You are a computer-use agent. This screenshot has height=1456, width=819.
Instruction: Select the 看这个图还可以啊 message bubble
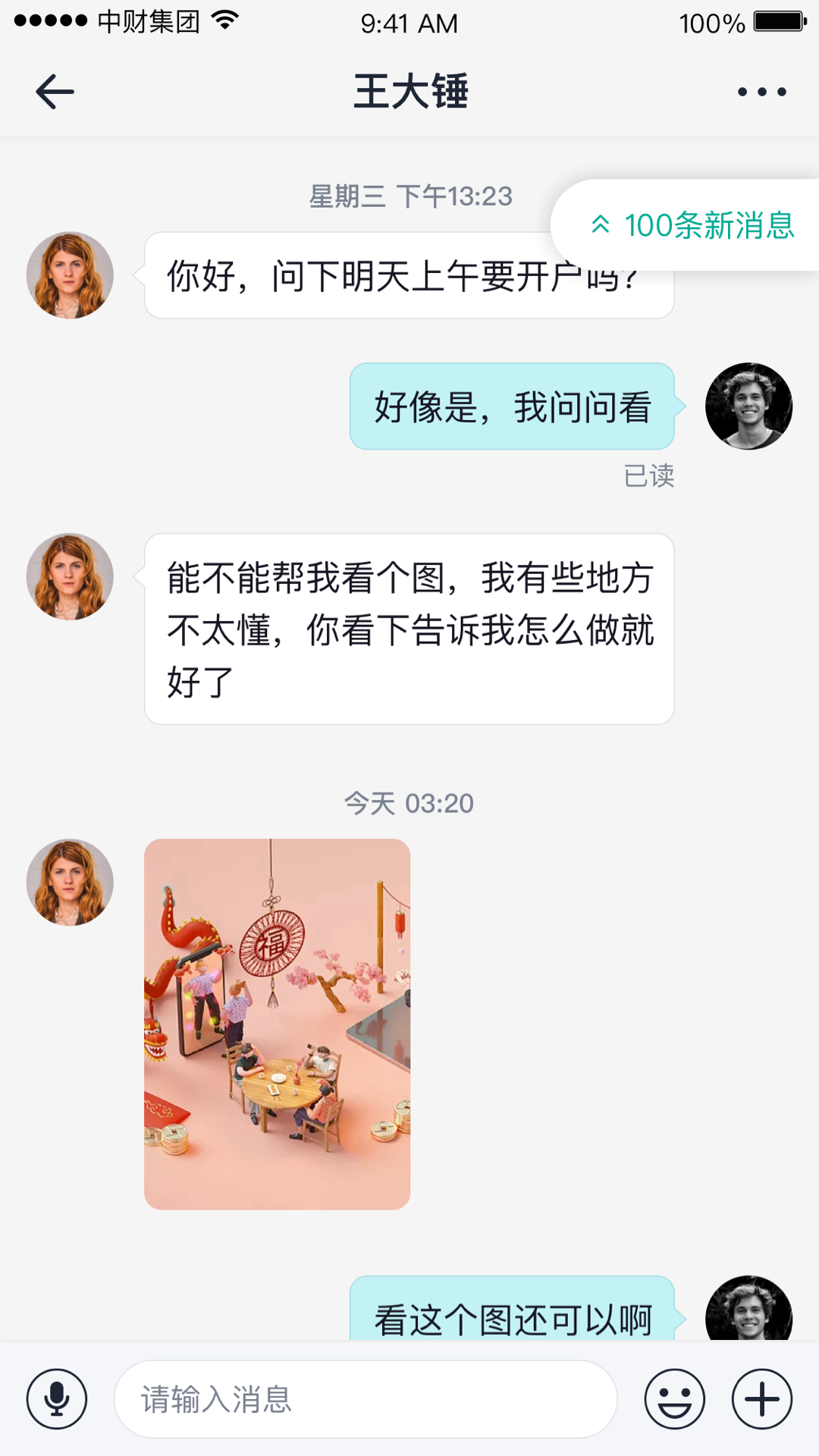pos(510,1317)
